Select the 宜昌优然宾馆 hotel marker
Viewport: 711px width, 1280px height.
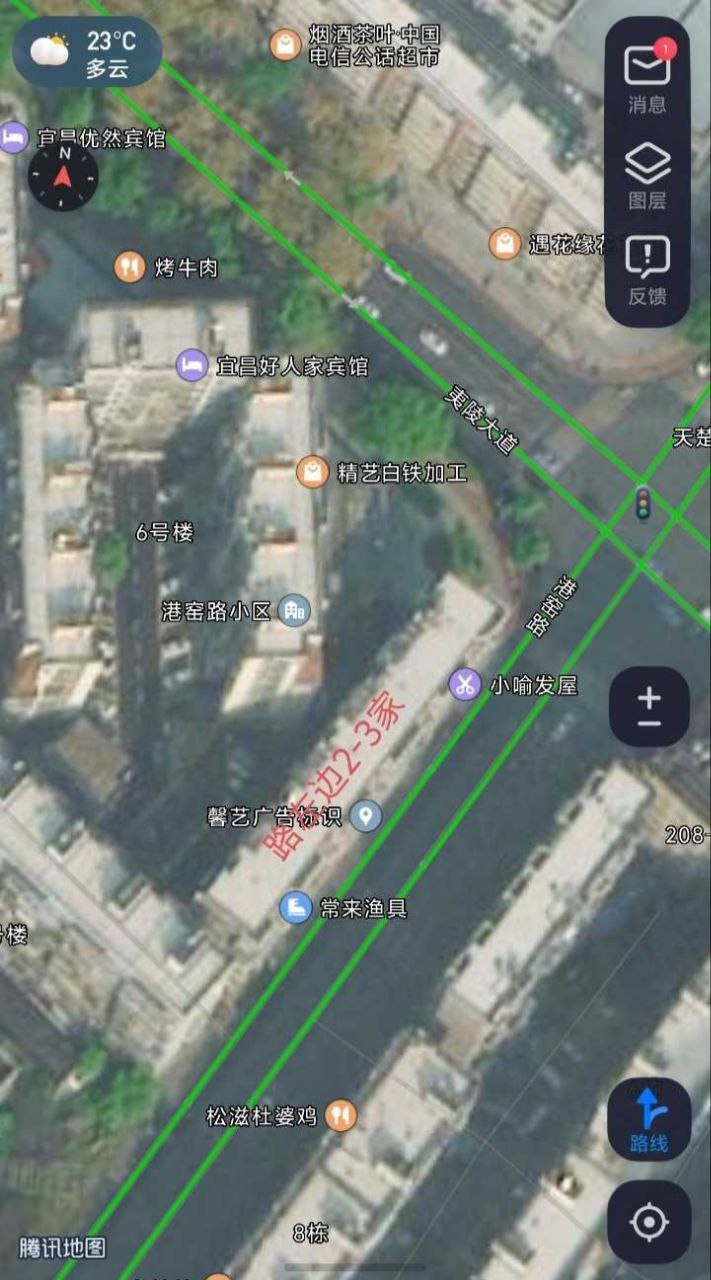coord(13,136)
